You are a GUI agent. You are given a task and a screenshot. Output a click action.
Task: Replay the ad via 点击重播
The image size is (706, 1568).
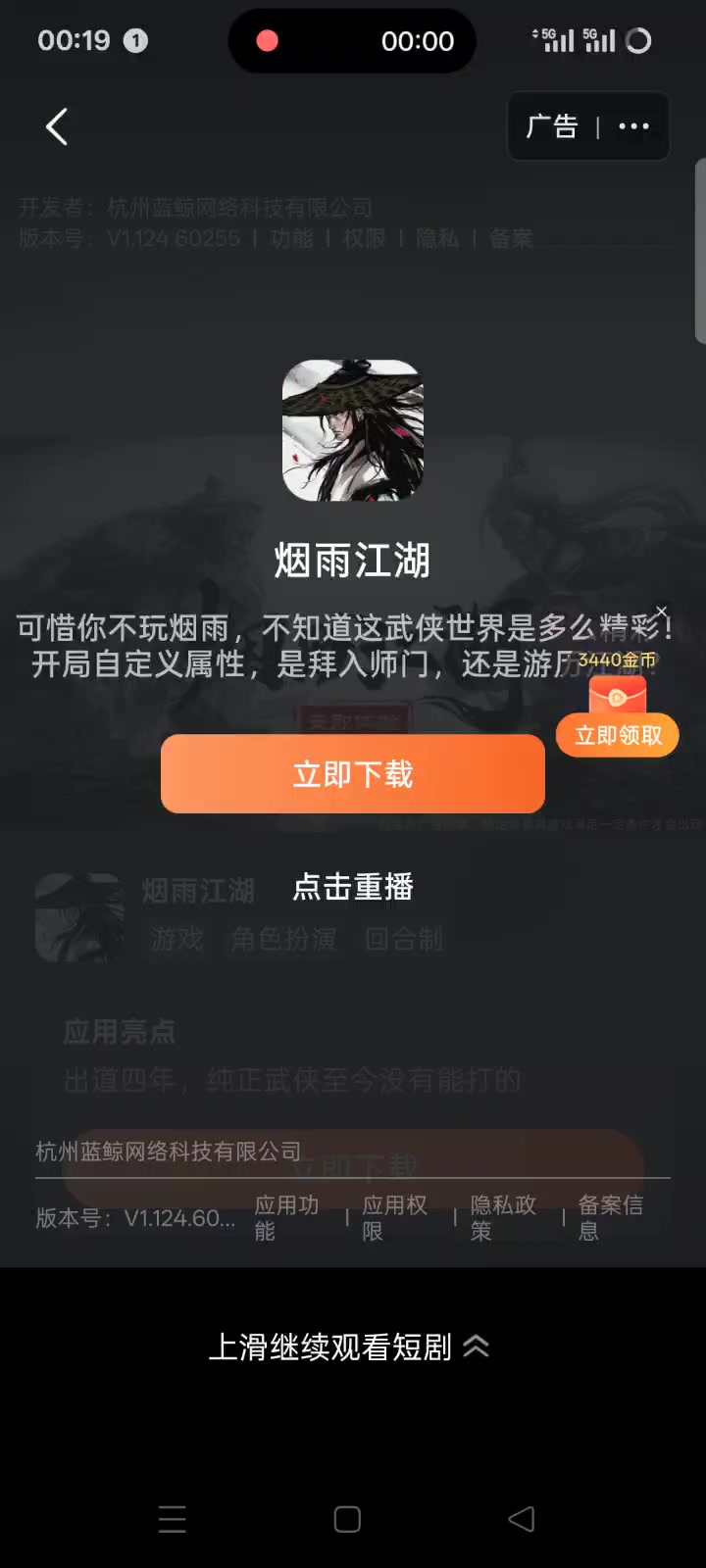(x=353, y=887)
